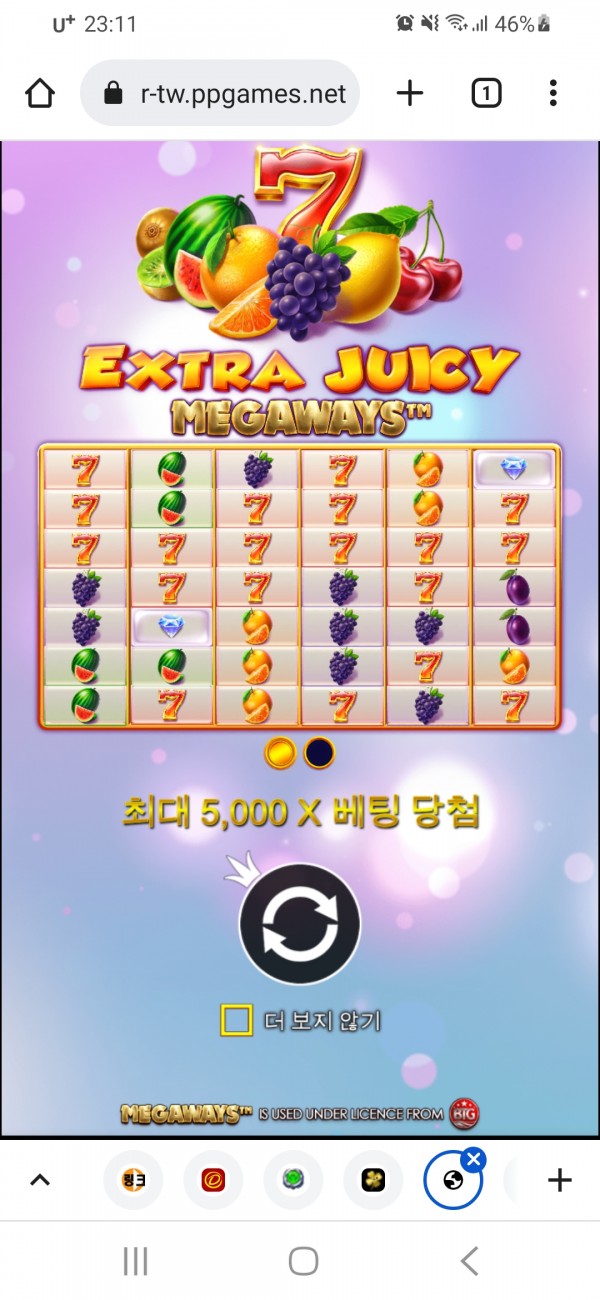Switch to the tab with red favicon
Image resolution: width=600 pixels, height=1300 pixels.
pyautogui.click(x=213, y=1181)
